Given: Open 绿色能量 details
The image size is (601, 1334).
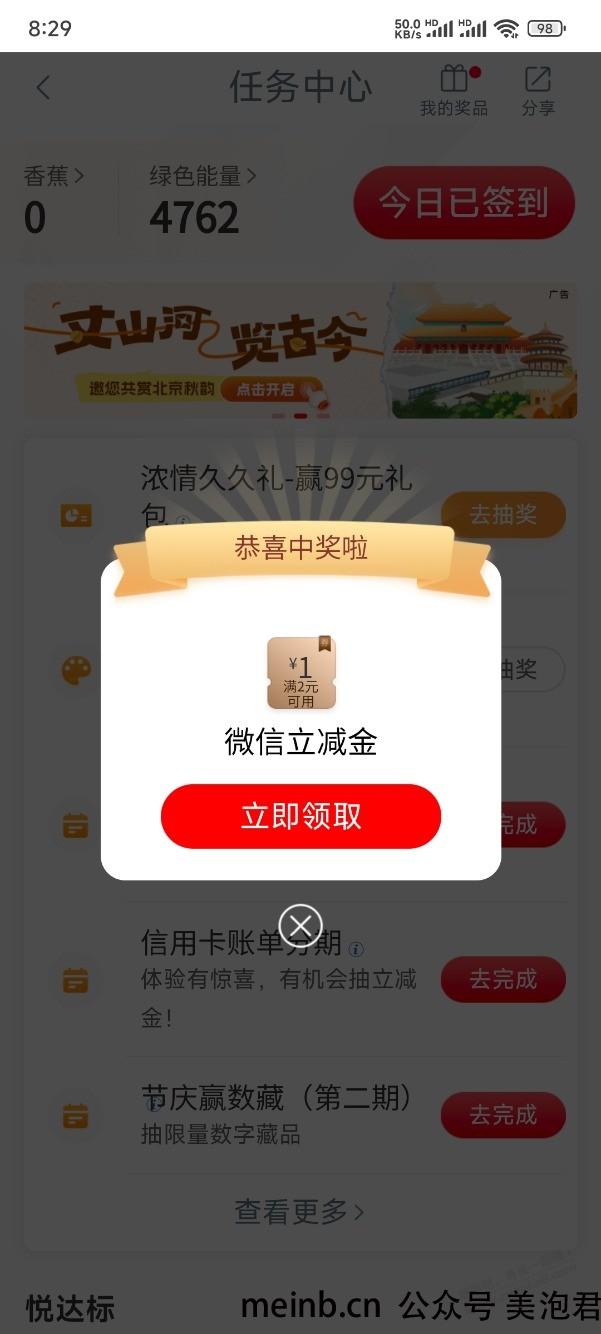Looking at the screenshot, I should pyautogui.click(x=203, y=177).
